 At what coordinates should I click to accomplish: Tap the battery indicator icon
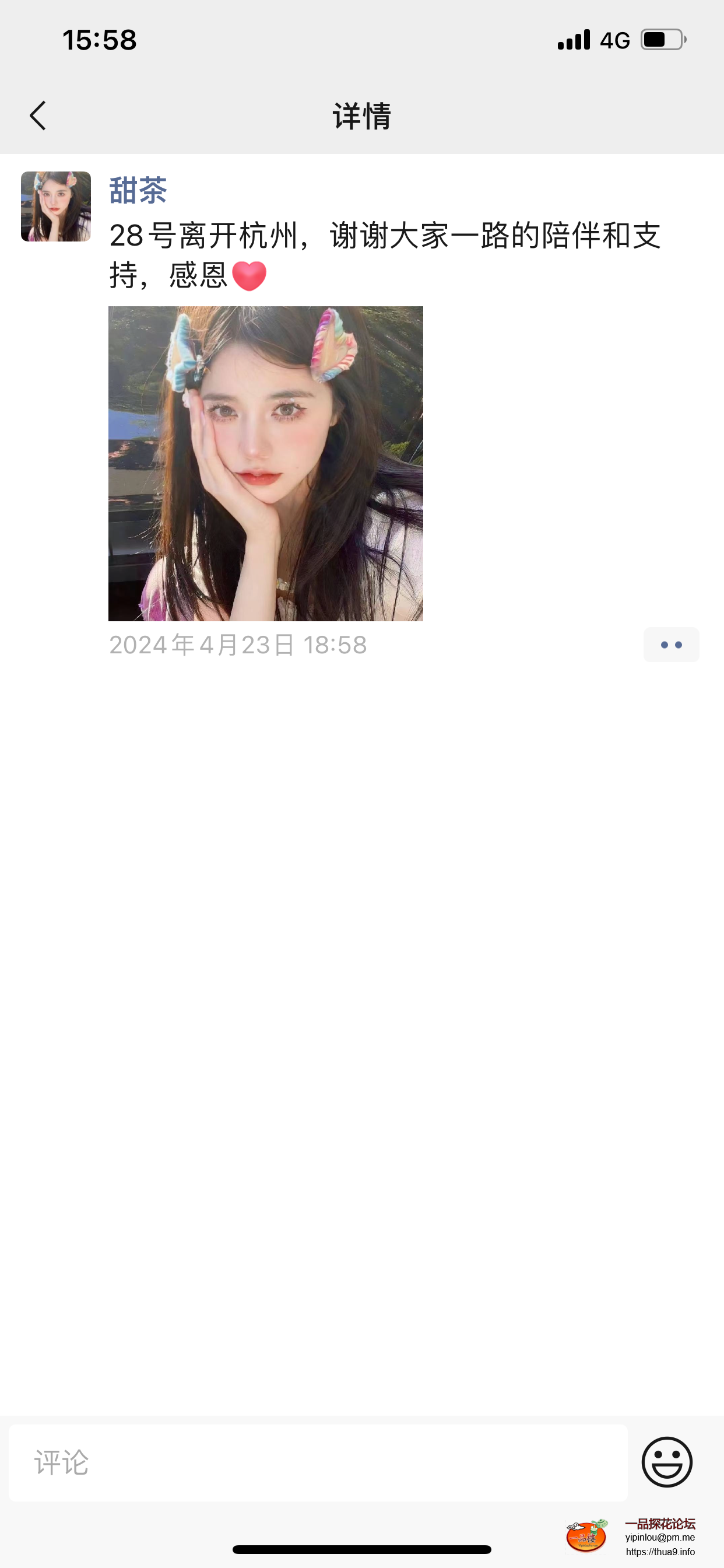[660, 39]
